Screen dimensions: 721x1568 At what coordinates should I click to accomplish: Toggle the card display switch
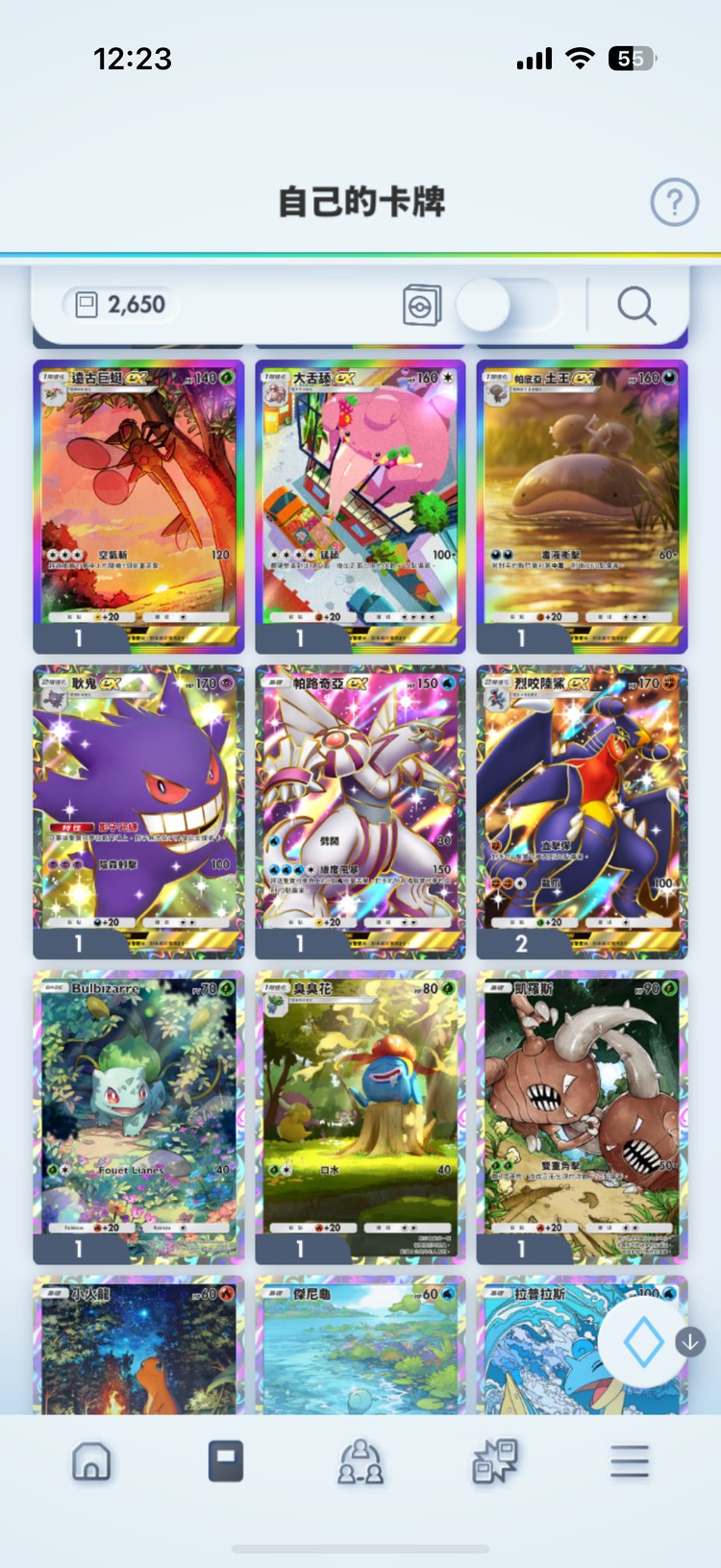[507, 306]
